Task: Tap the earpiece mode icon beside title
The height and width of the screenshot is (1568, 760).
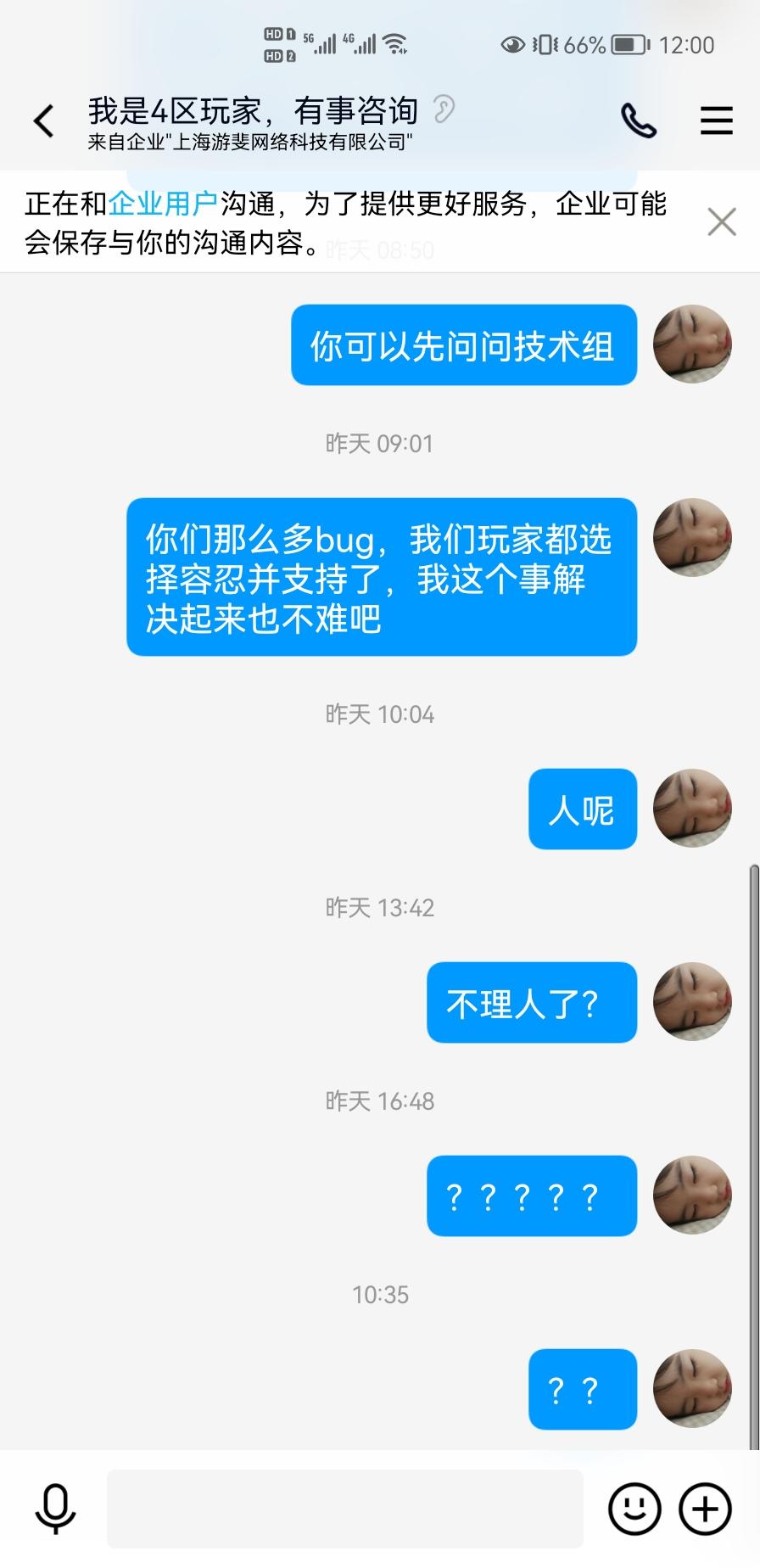Action: [444, 110]
